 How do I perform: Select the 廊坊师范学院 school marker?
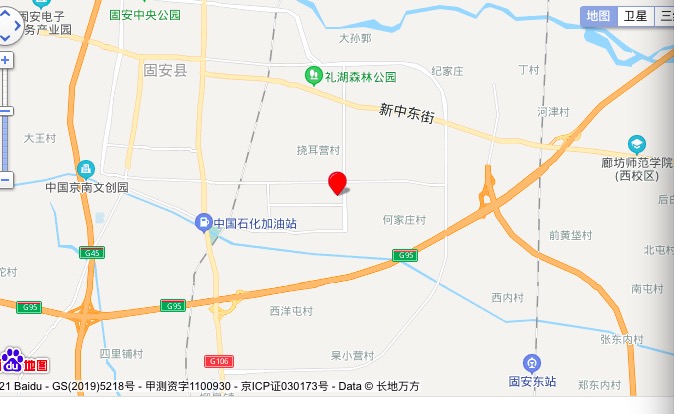tap(636, 145)
